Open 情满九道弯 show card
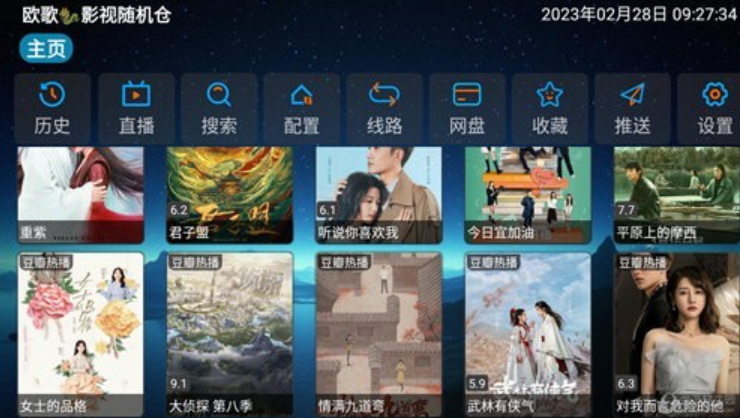 pyautogui.click(x=378, y=335)
